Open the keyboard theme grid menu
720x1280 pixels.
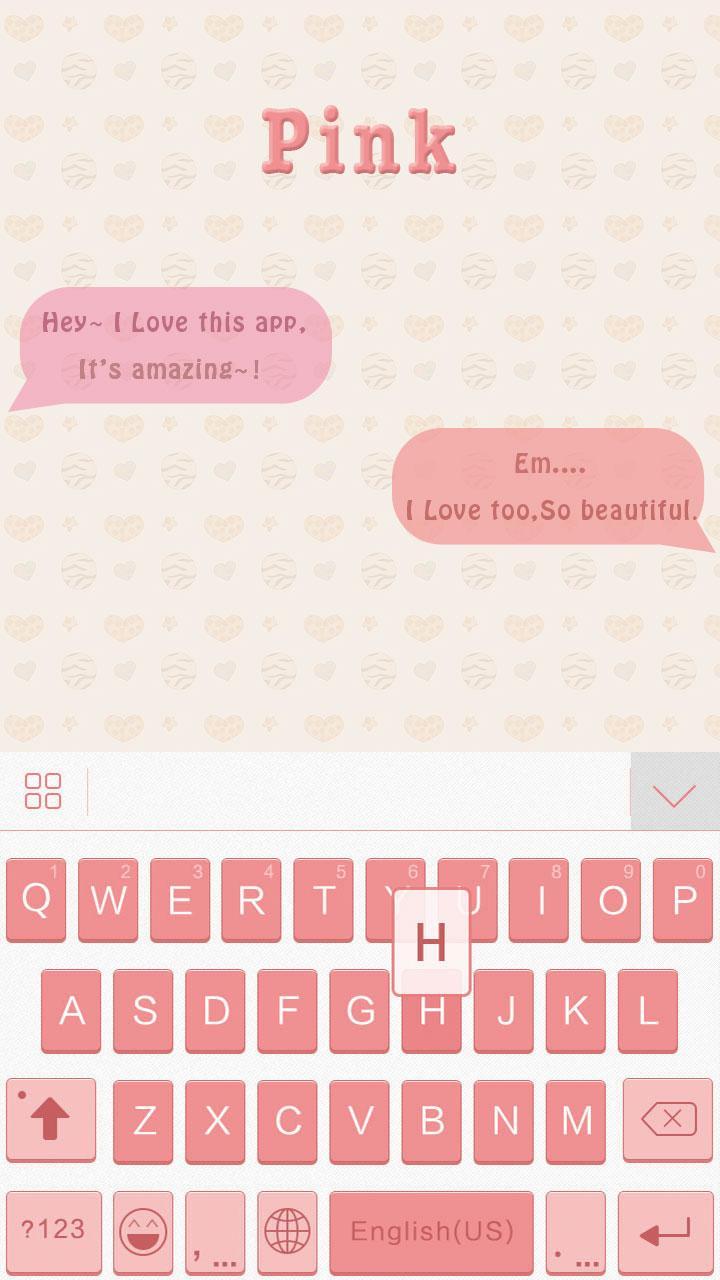[43, 791]
